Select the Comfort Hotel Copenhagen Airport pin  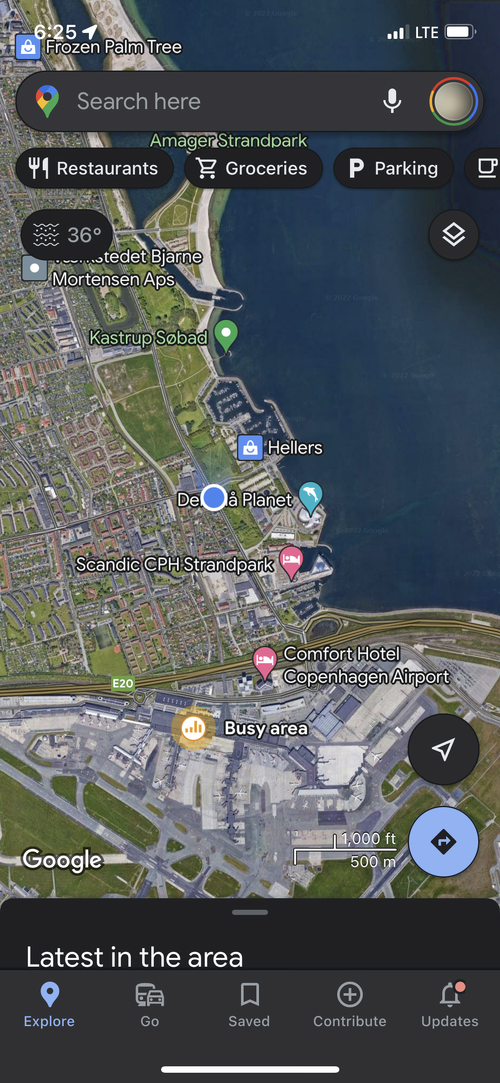tap(265, 664)
